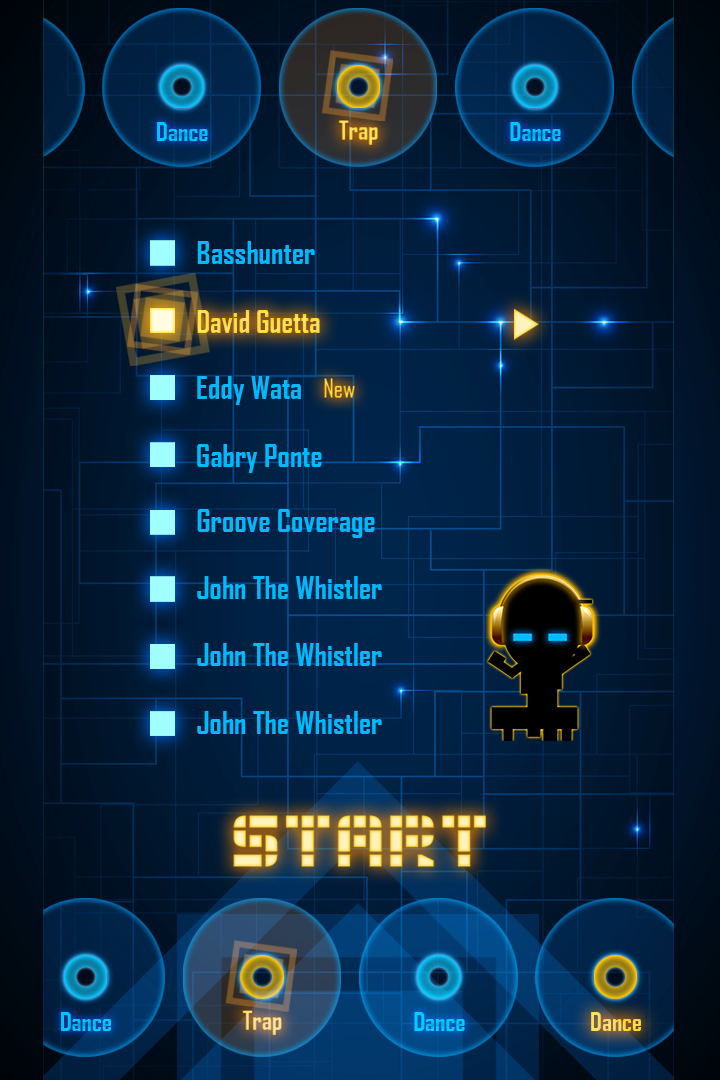Choose the Eddy Wata song marked New
Screen dimensions: 720x1080
pyautogui.click(x=249, y=389)
